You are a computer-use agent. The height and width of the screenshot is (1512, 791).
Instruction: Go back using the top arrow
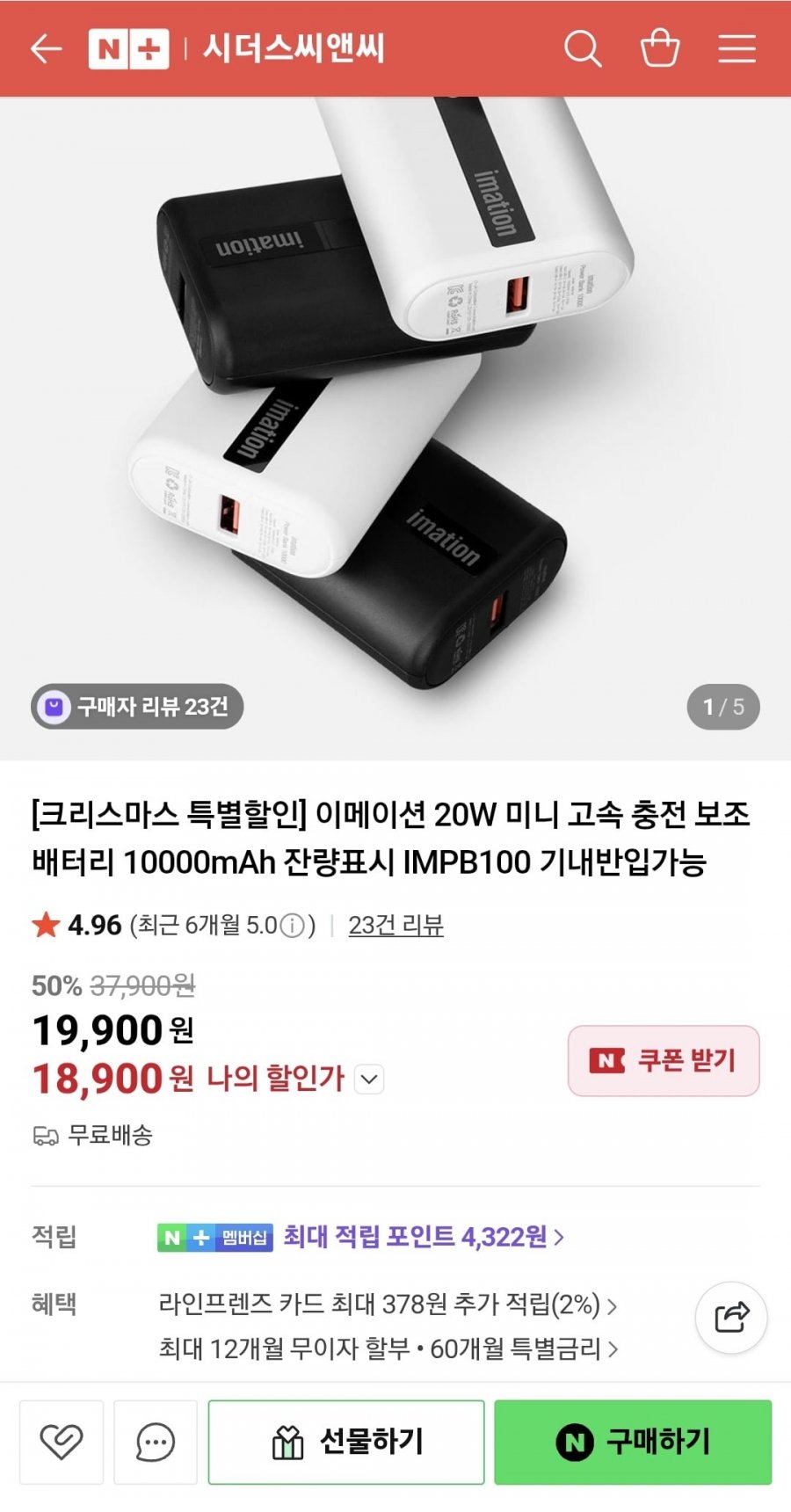pyautogui.click(x=46, y=48)
